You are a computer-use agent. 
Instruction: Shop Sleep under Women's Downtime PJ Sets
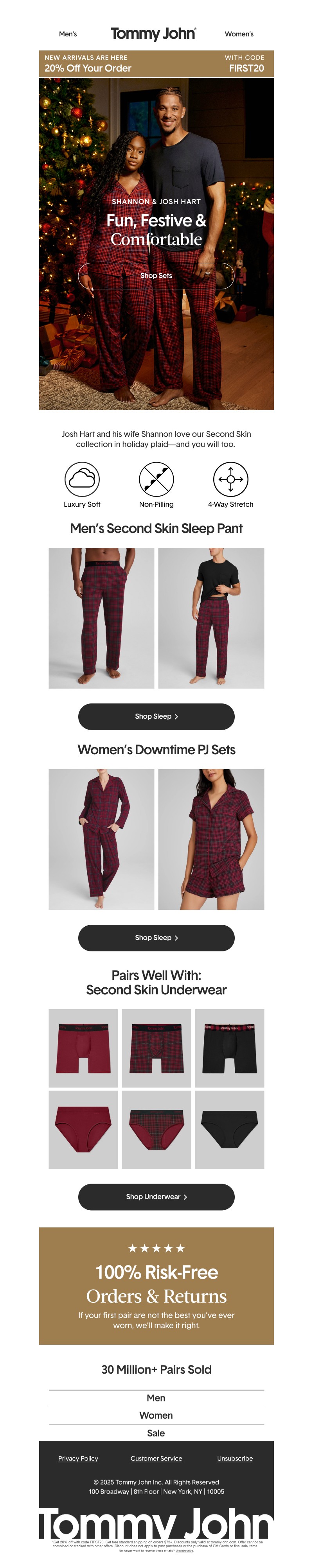[x=156, y=937]
